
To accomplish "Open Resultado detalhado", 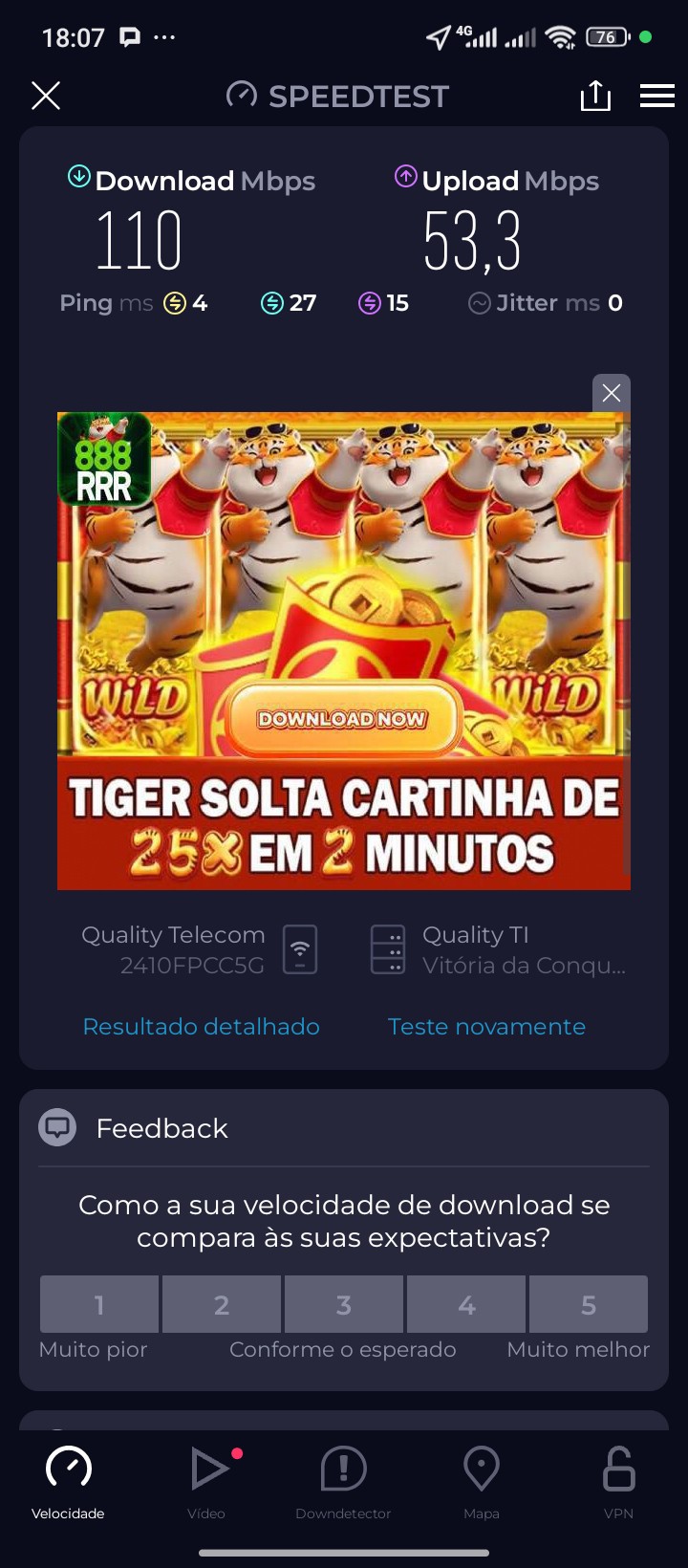I will pyautogui.click(x=202, y=1026).
